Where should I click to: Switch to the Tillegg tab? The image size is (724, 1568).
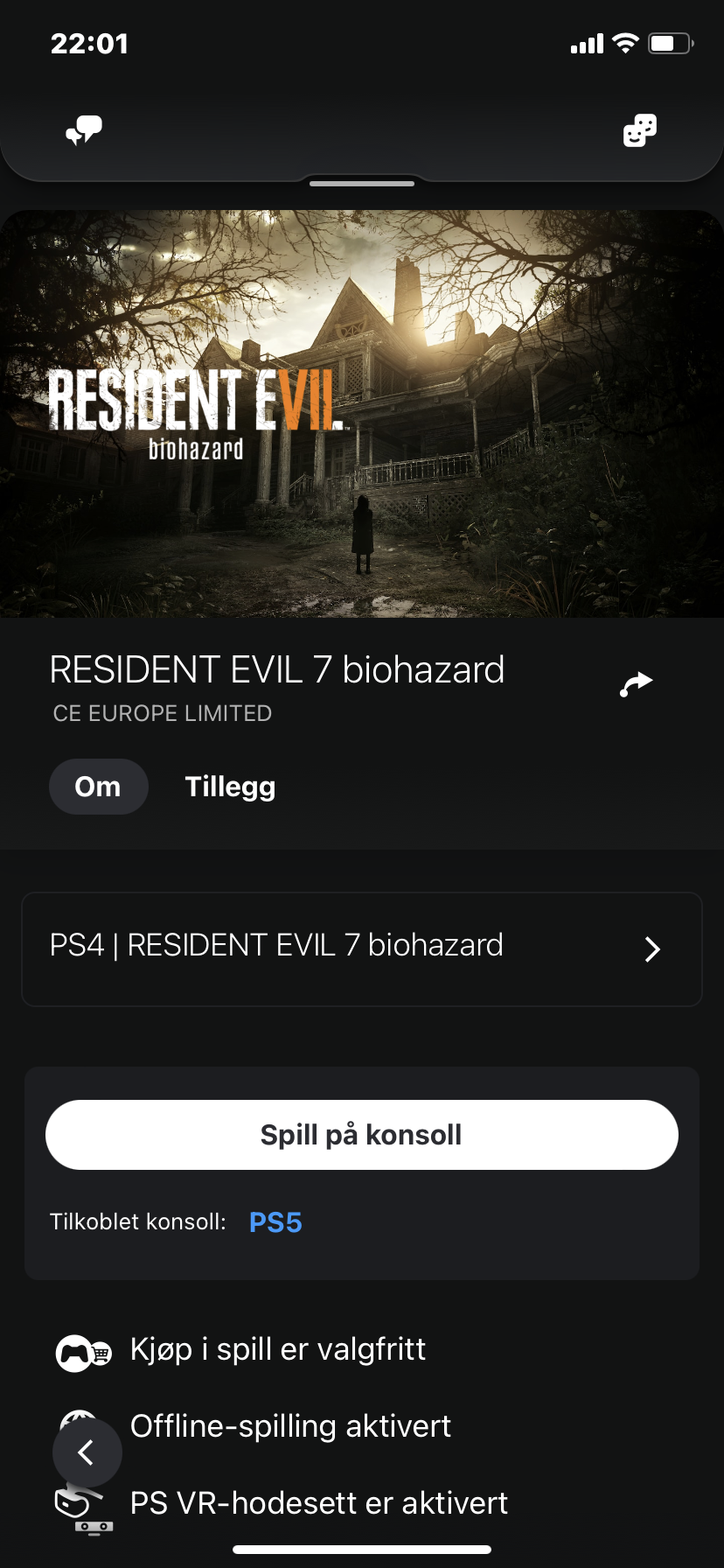(230, 787)
